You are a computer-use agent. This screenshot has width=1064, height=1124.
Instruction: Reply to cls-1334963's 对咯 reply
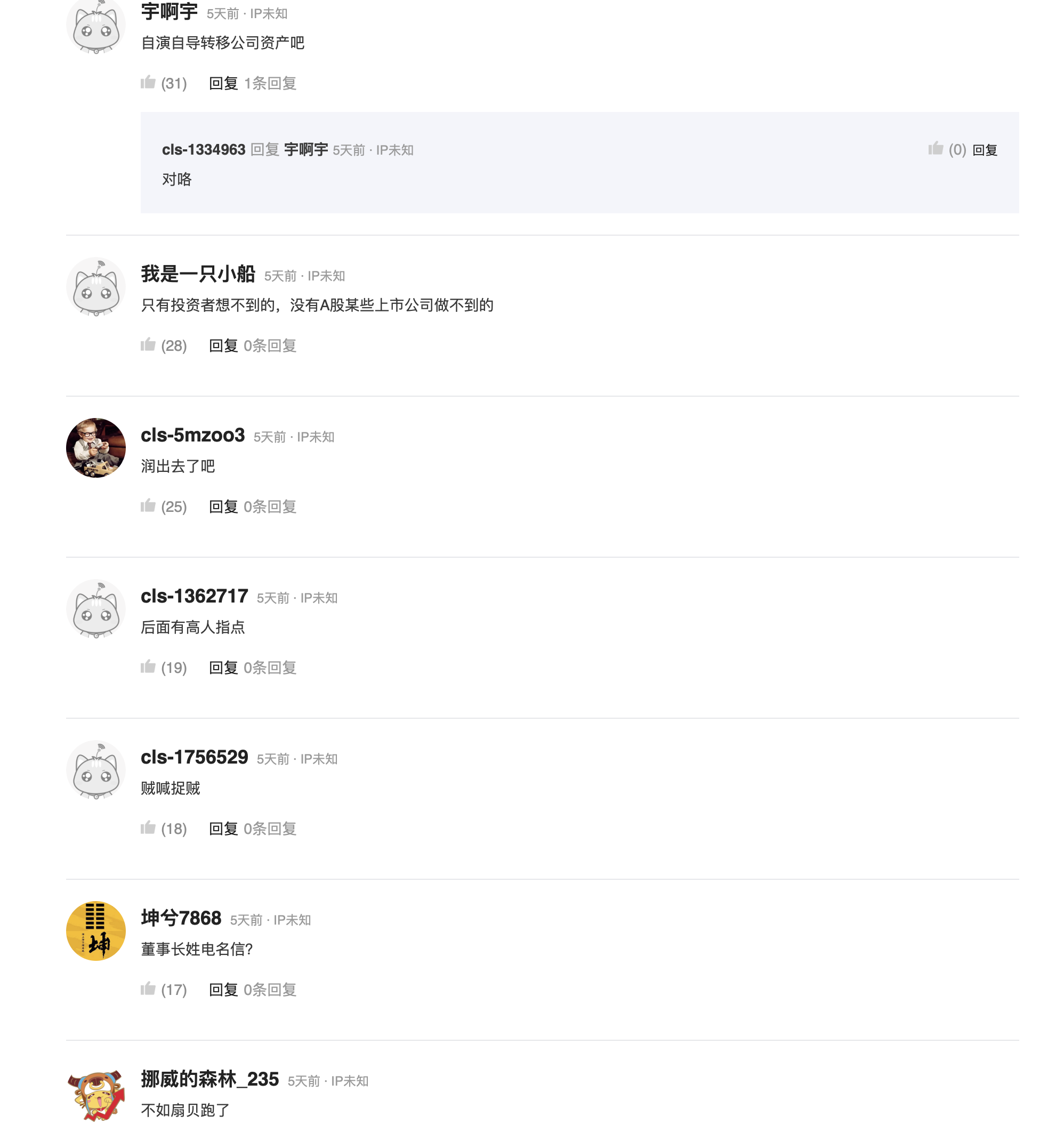click(x=985, y=150)
